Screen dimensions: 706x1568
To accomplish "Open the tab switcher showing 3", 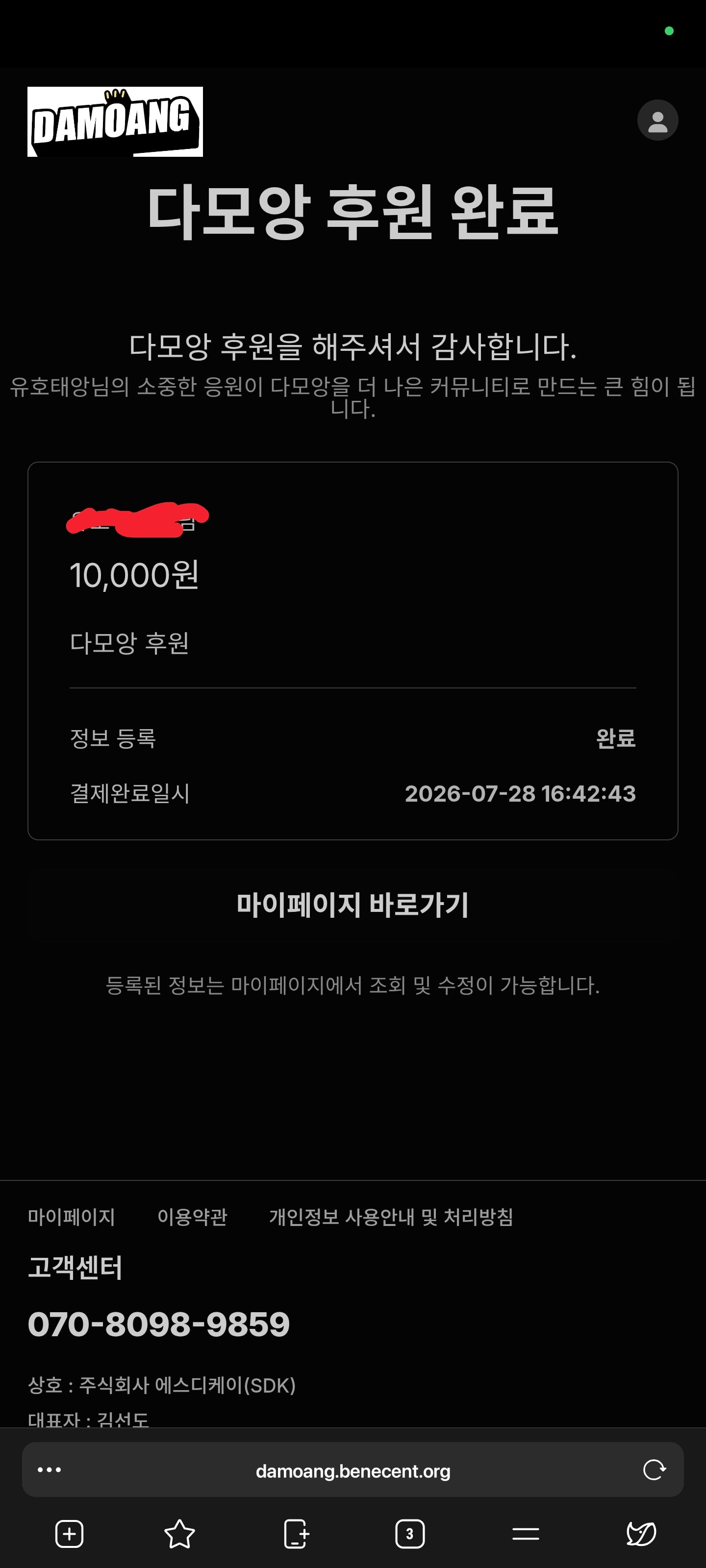I will [x=410, y=1534].
